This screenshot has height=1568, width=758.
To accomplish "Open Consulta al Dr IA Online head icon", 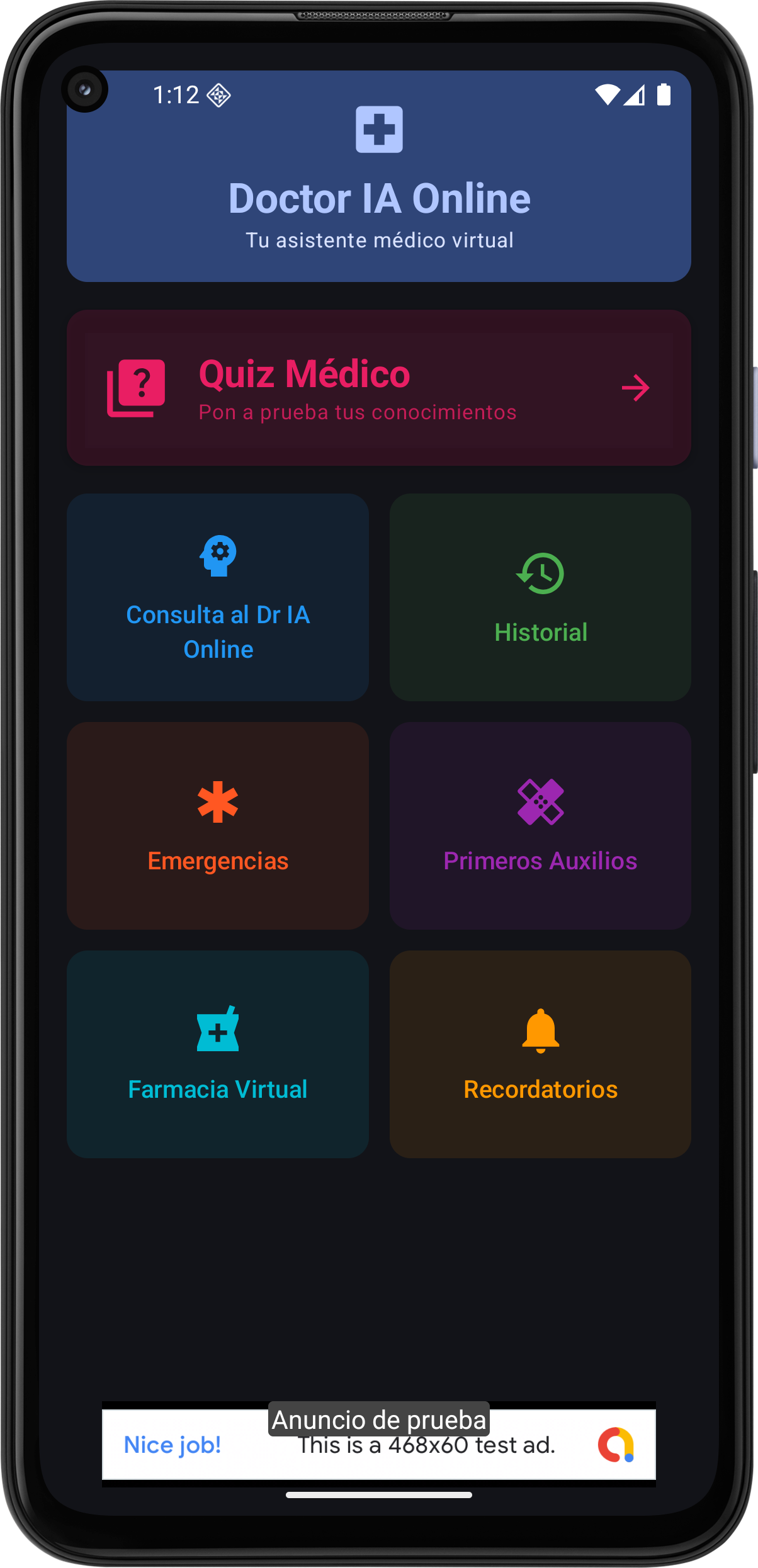I will click(218, 555).
